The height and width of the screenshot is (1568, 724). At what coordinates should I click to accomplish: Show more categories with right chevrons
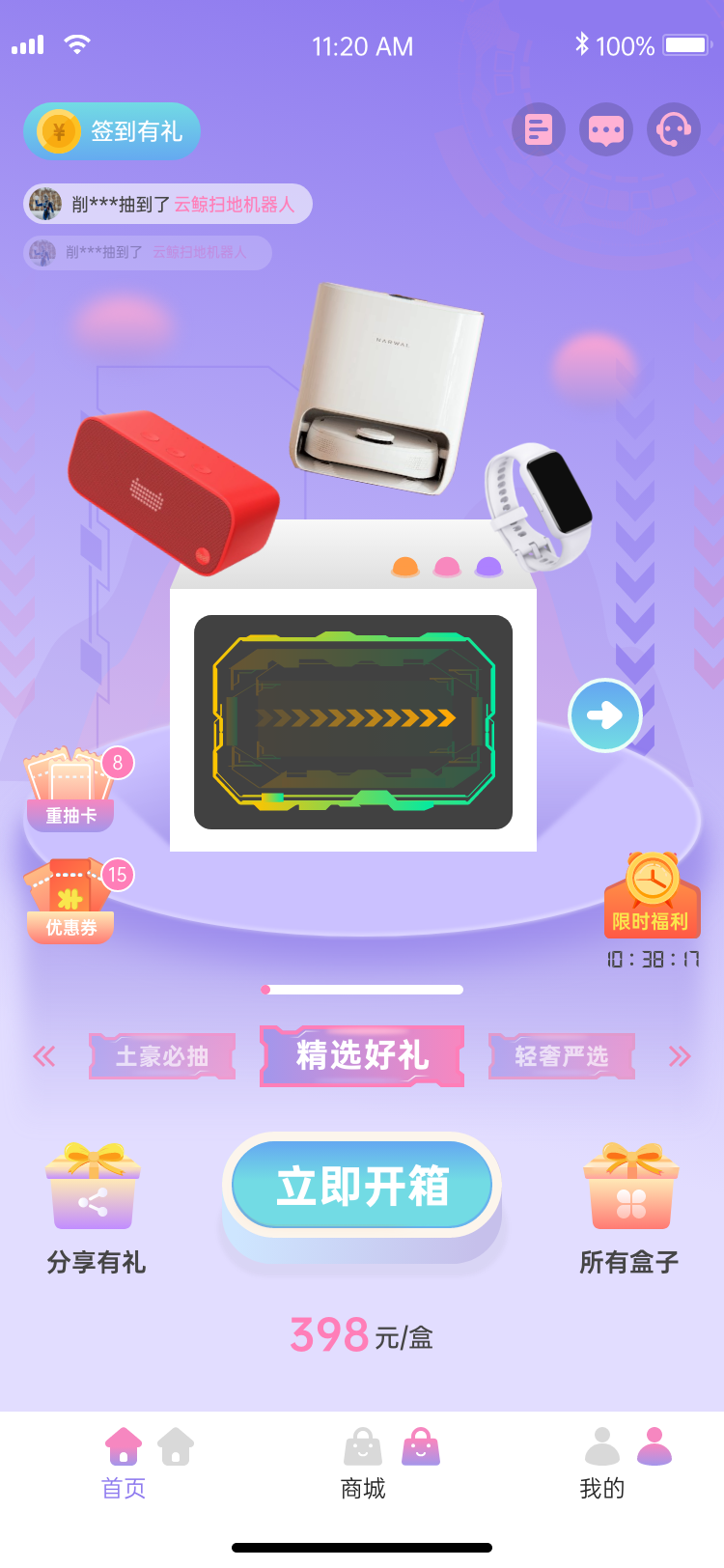click(680, 1056)
